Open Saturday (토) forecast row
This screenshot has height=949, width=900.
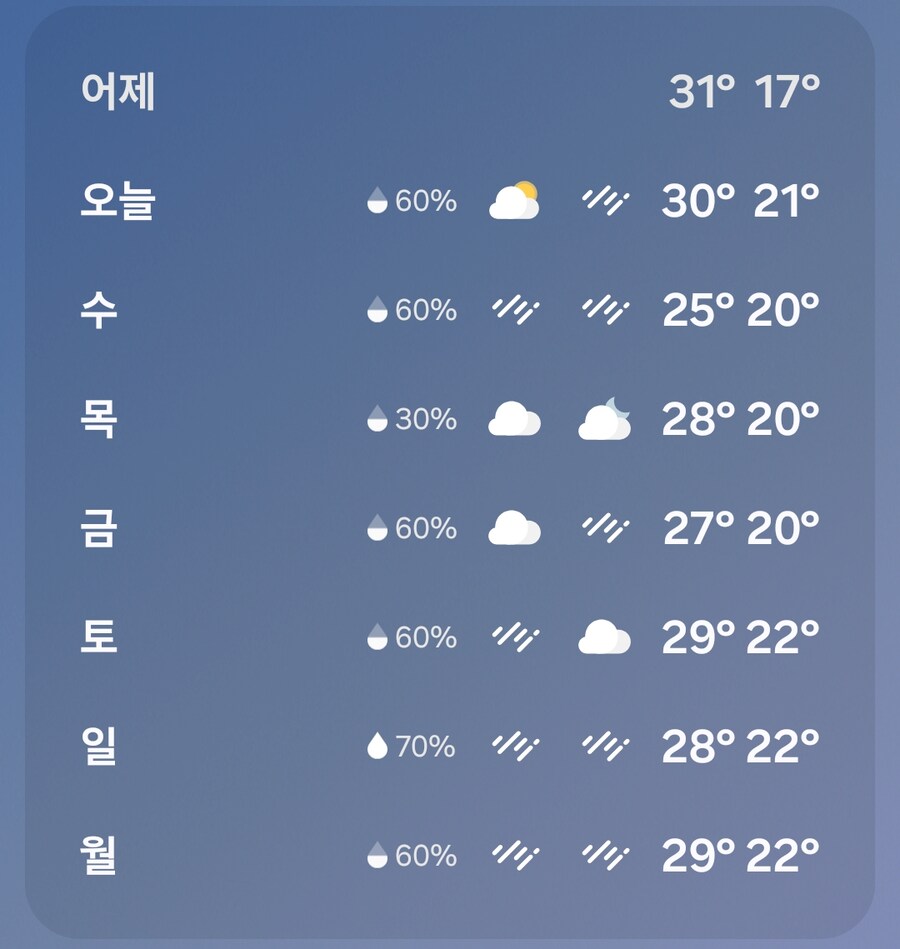[x=450, y=637]
